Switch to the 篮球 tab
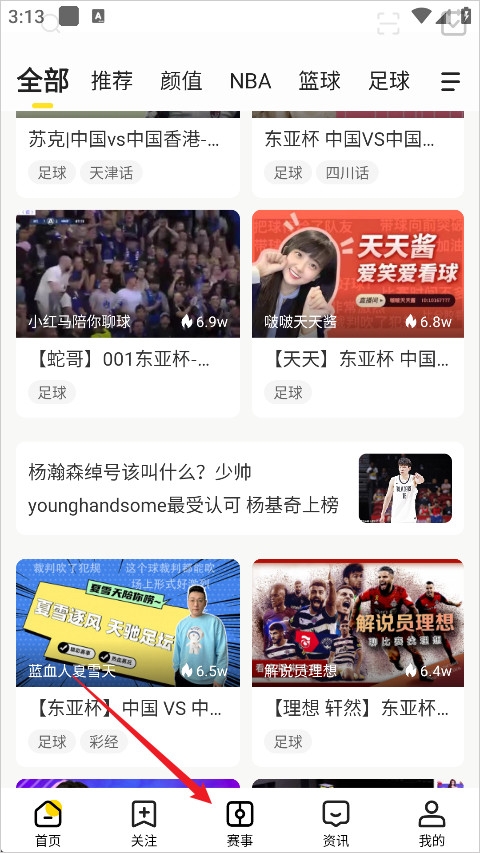480x853 pixels. coord(319,81)
